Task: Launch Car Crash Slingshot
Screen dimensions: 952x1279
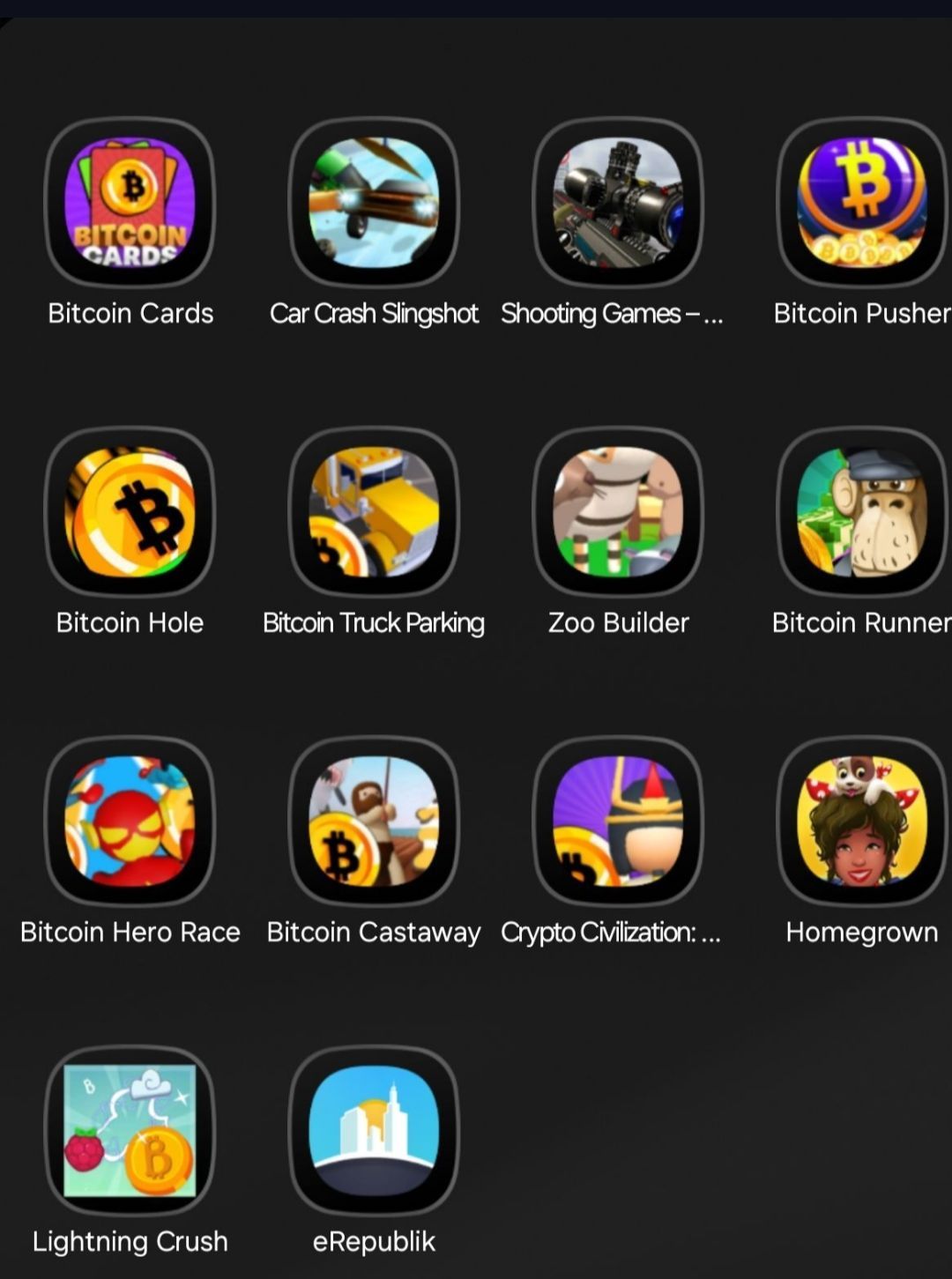Action: click(x=374, y=203)
